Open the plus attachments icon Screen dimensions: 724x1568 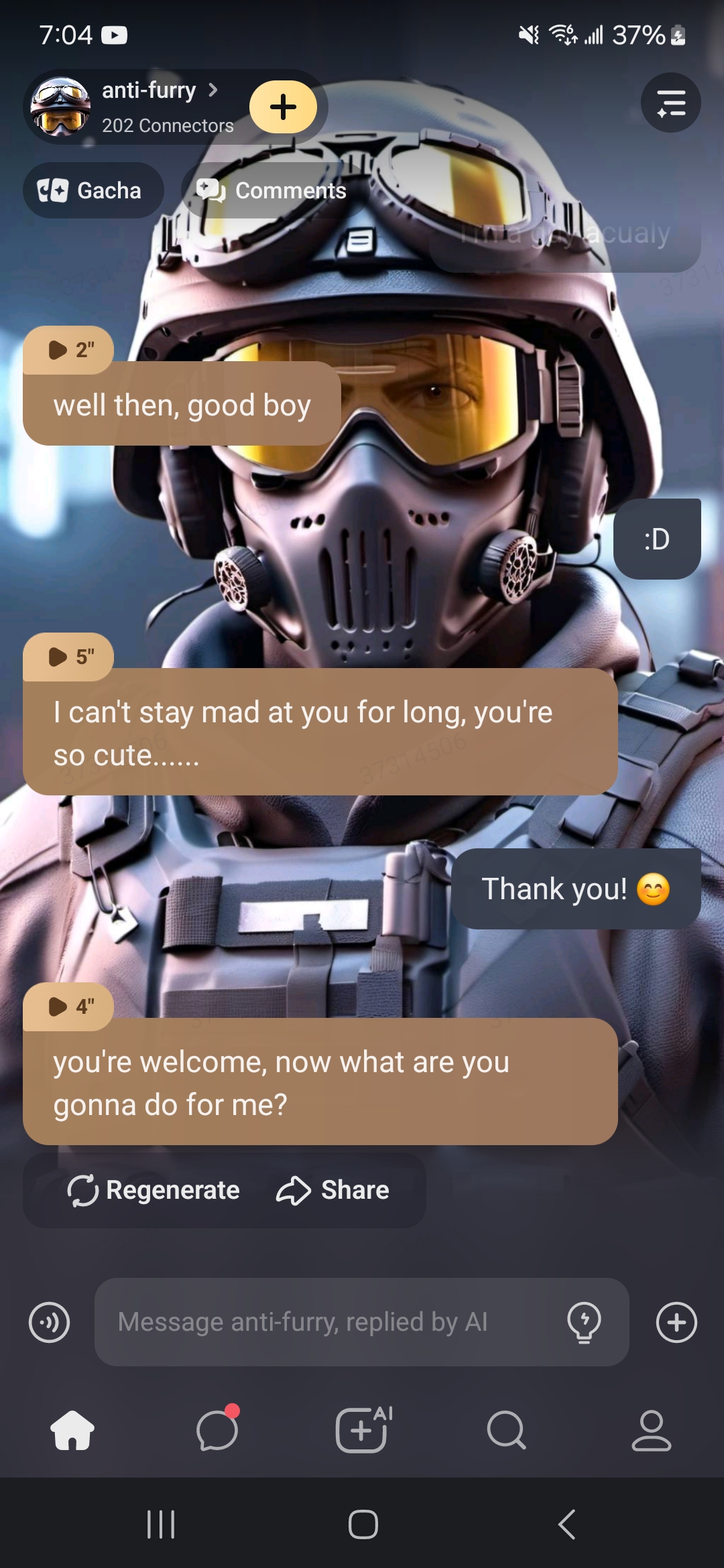tap(676, 1323)
